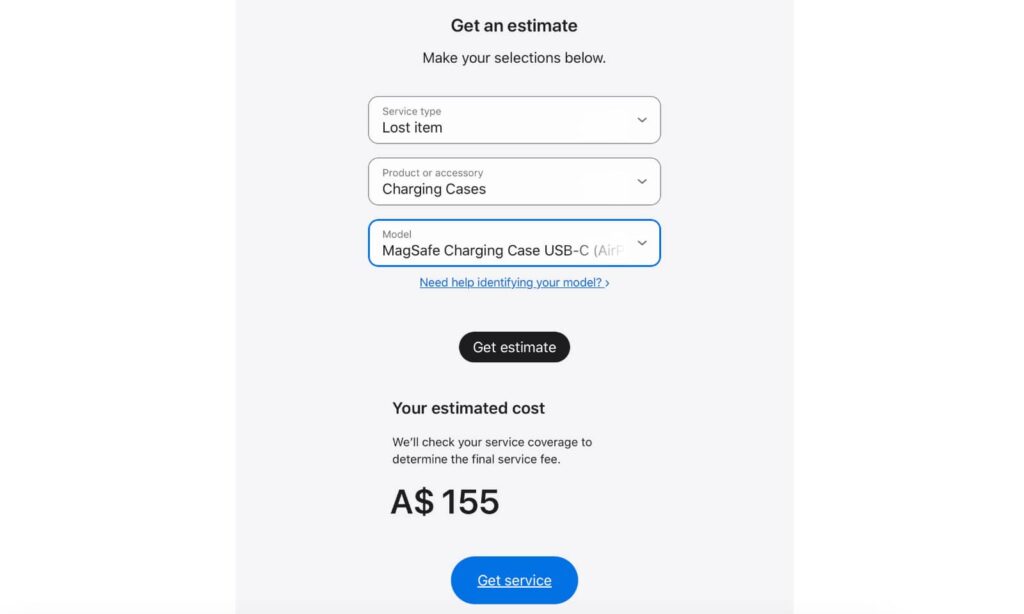Change the Model selection dropdown
This screenshot has width=1024, height=614.
tap(514, 243)
